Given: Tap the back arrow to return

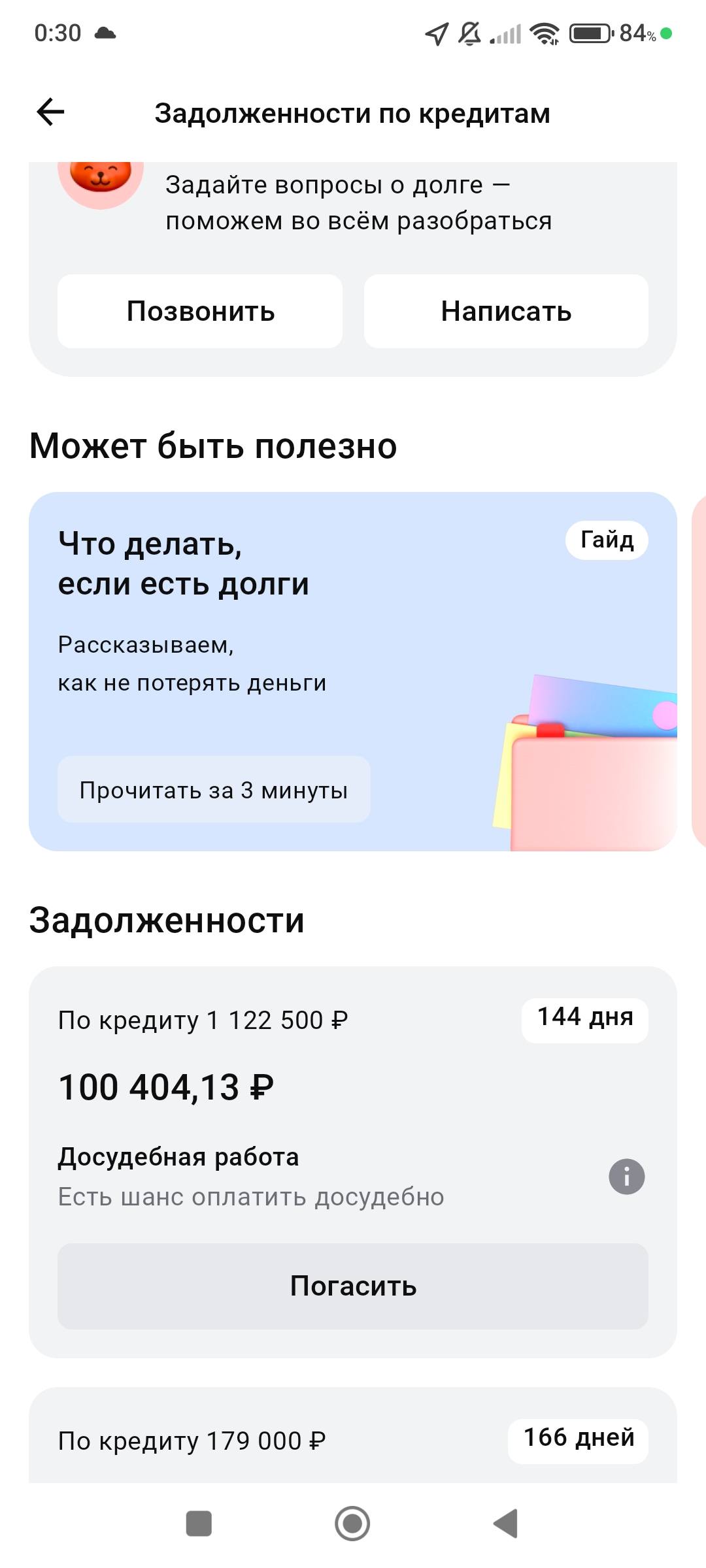Looking at the screenshot, I should pyautogui.click(x=51, y=112).
